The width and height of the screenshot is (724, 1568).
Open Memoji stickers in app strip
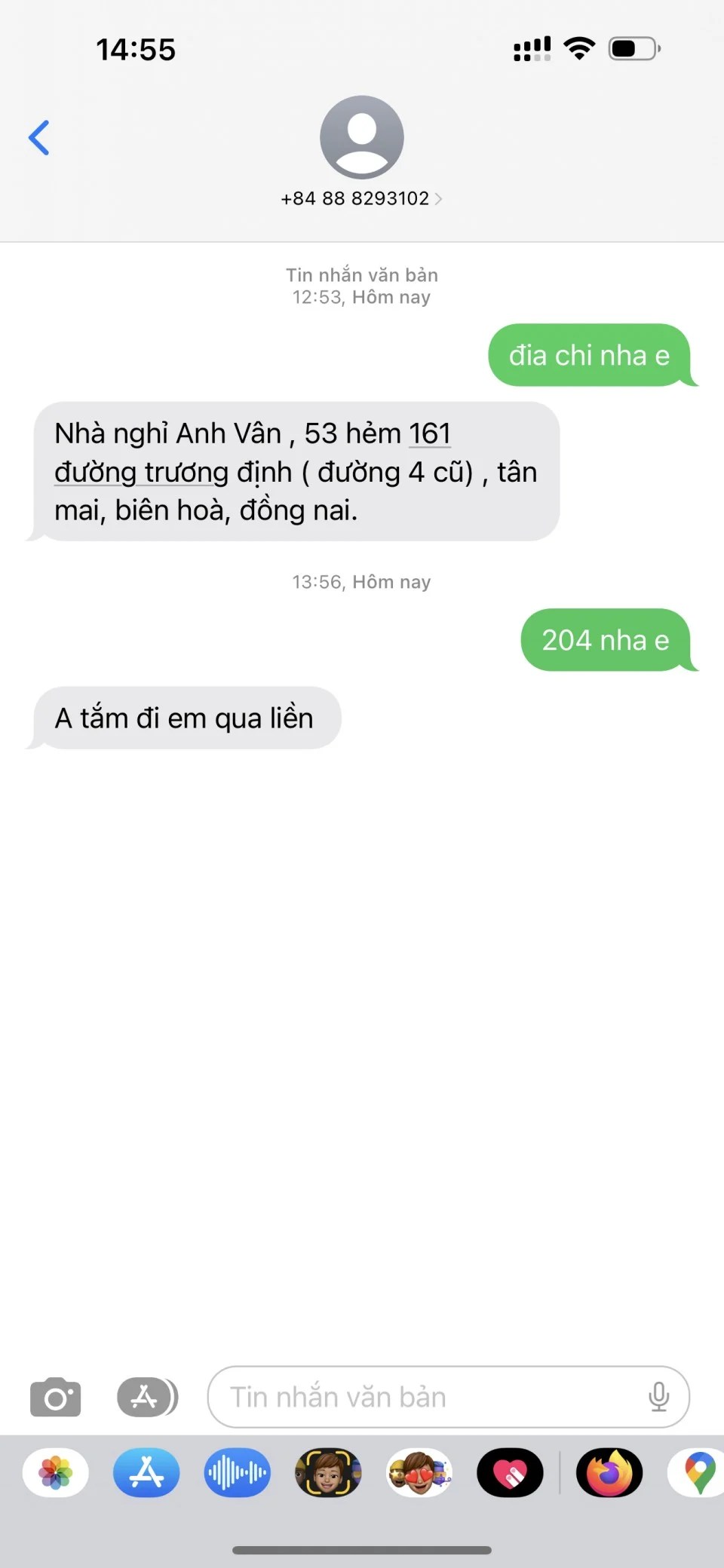point(419,1472)
